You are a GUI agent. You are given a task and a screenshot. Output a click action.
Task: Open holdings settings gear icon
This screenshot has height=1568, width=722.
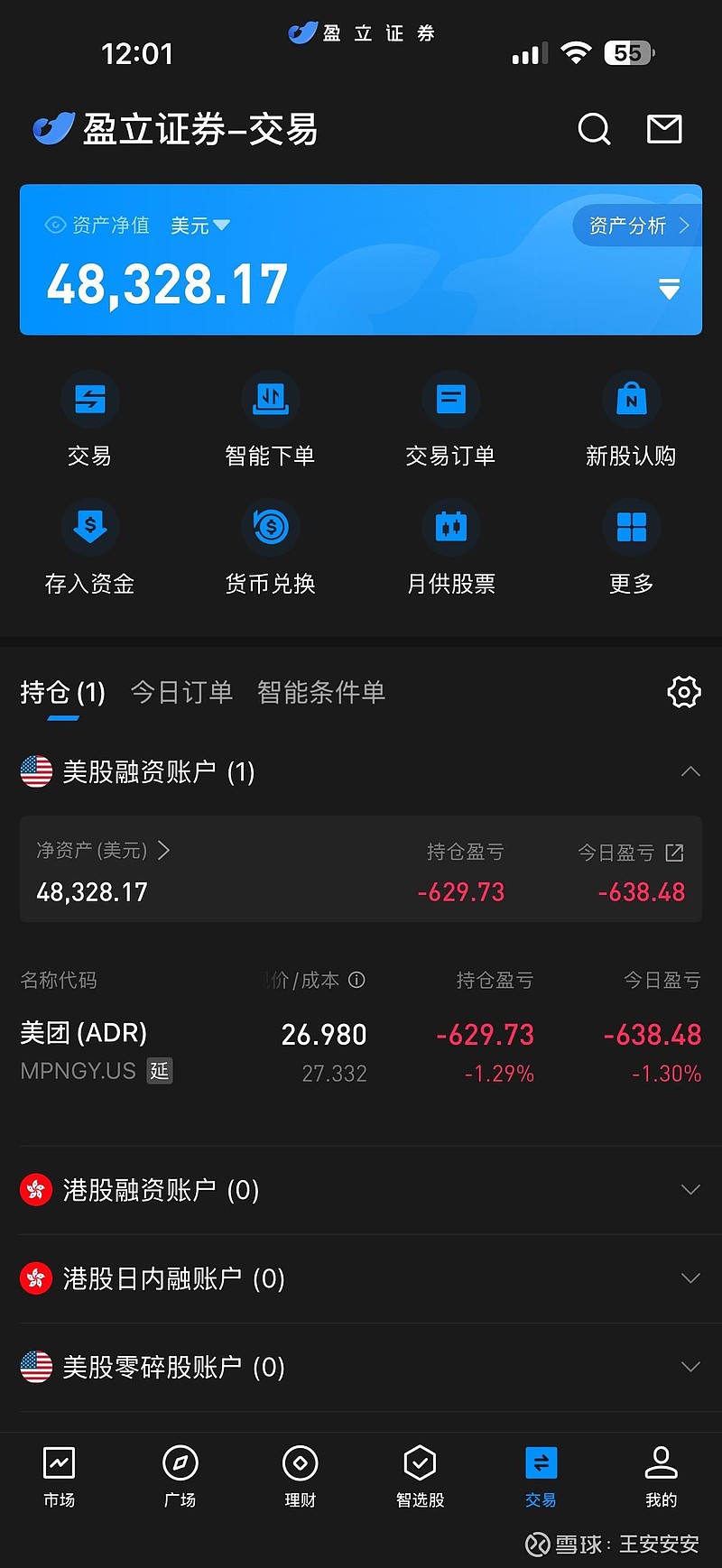click(x=683, y=693)
